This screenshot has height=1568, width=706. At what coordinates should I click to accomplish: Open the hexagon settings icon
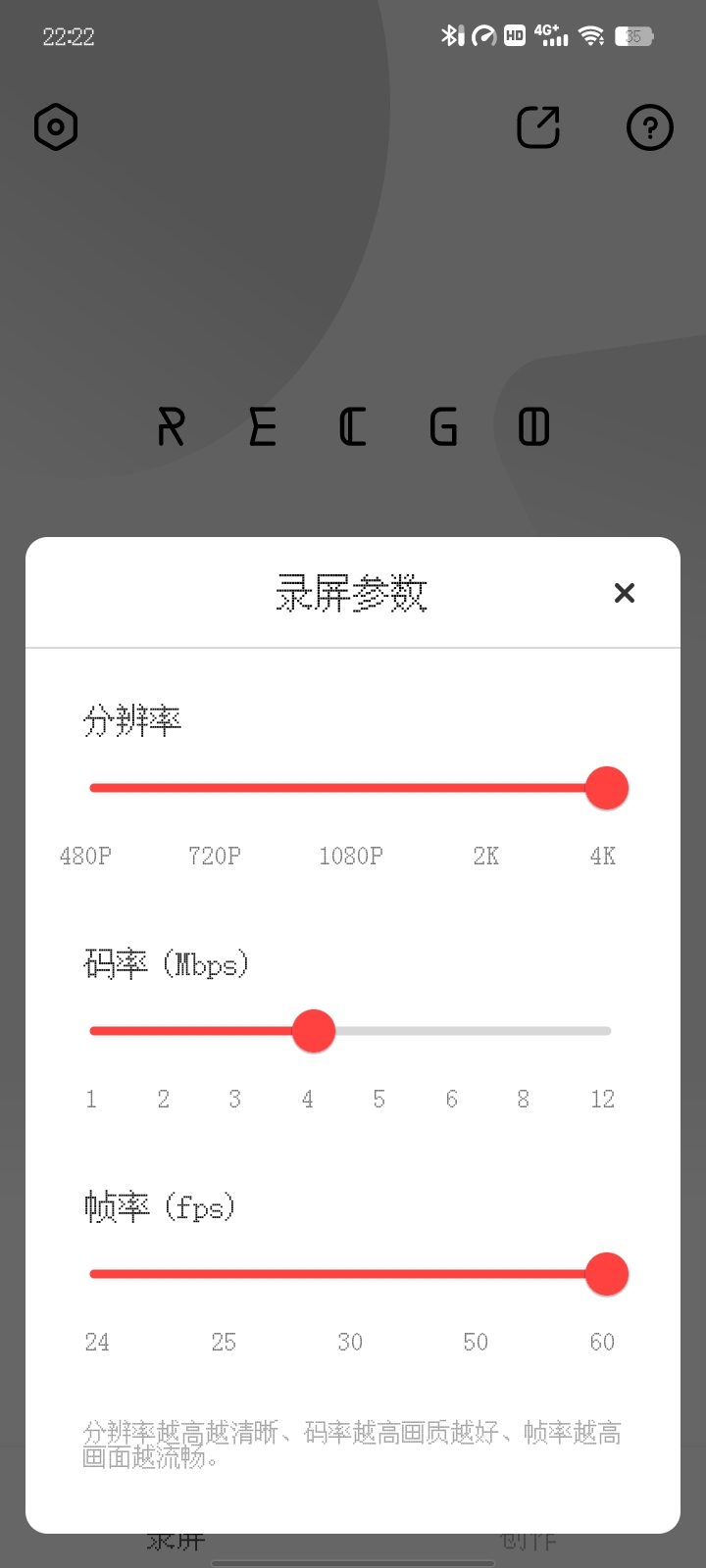pos(56,126)
